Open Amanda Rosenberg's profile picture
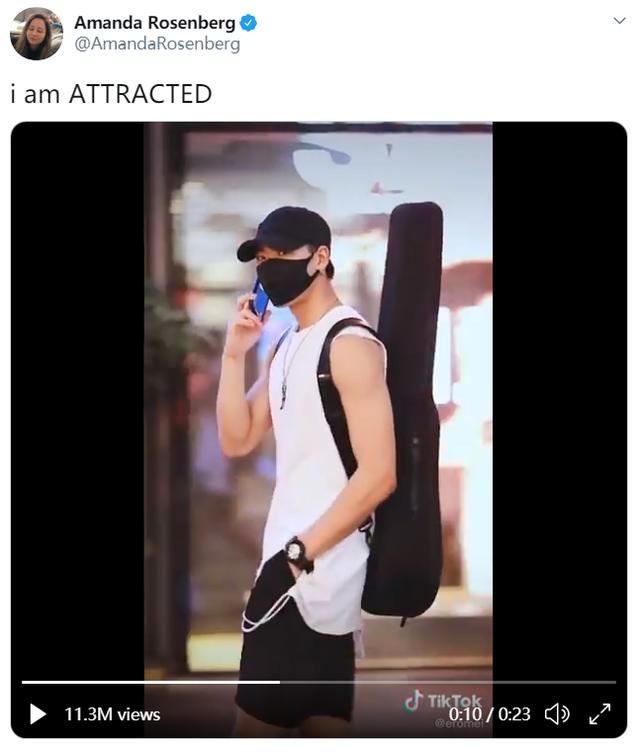Image resolution: width=640 pixels, height=755 pixels. click(x=36, y=33)
